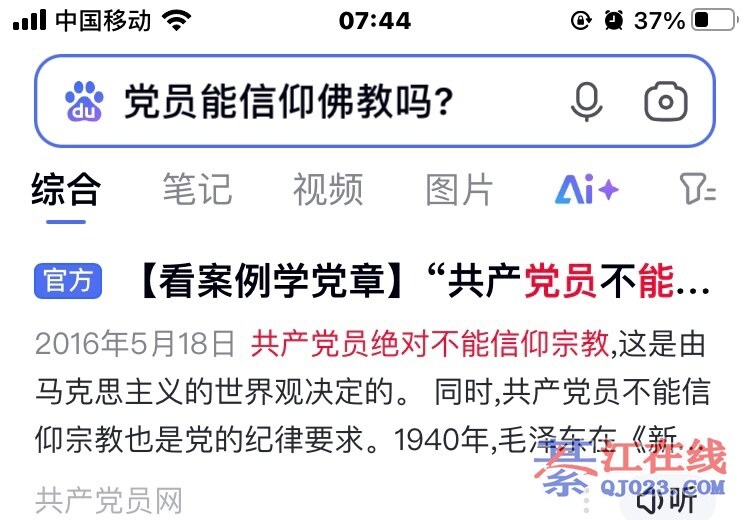The width and height of the screenshot is (750, 520).
Task: Switch to the 图片 tab
Action: (x=459, y=189)
